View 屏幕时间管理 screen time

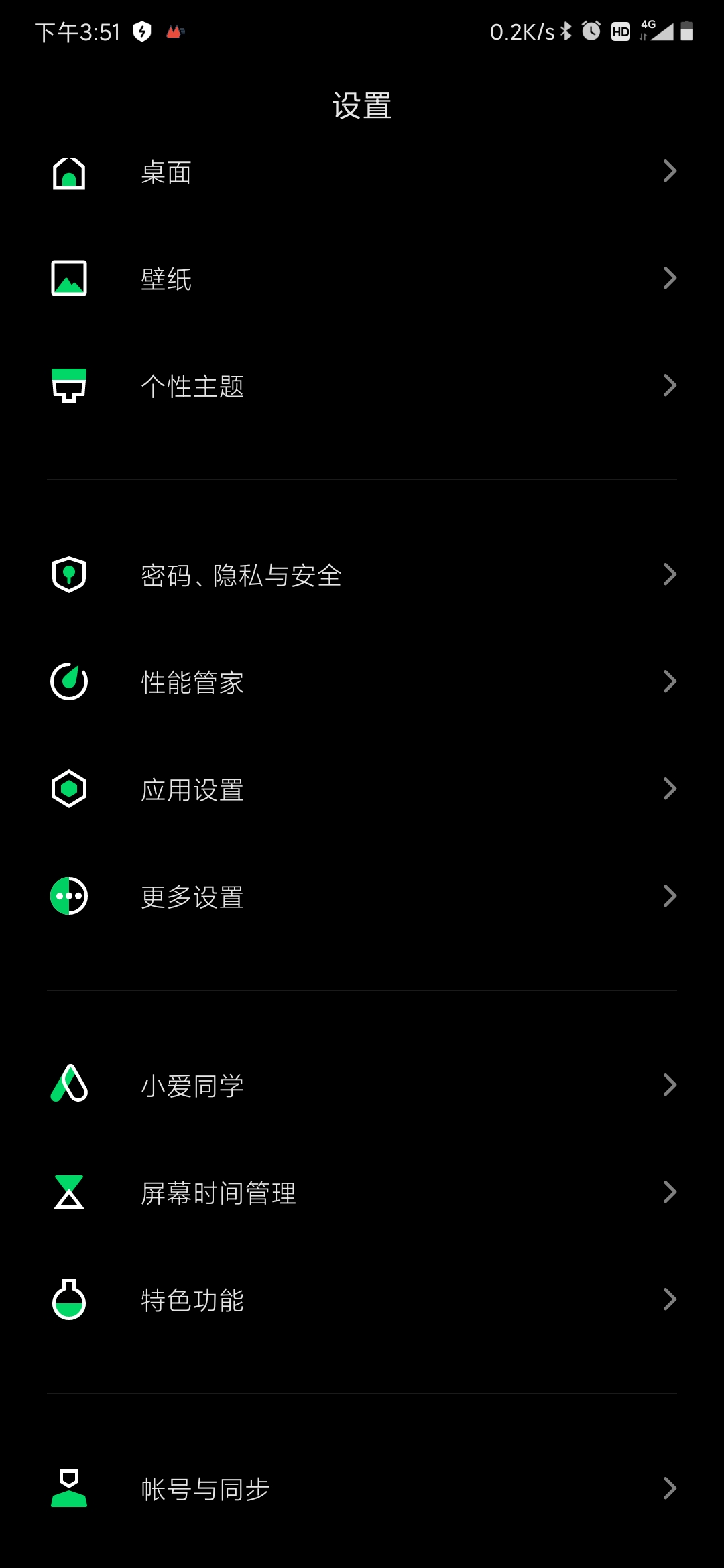click(362, 1193)
